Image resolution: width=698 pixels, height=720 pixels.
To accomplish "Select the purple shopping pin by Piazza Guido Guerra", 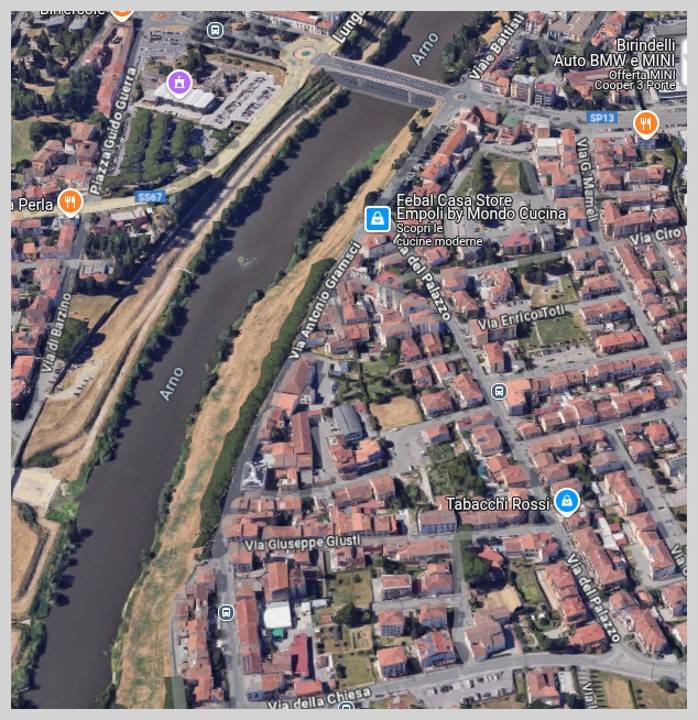I will click(x=179, y=82).
